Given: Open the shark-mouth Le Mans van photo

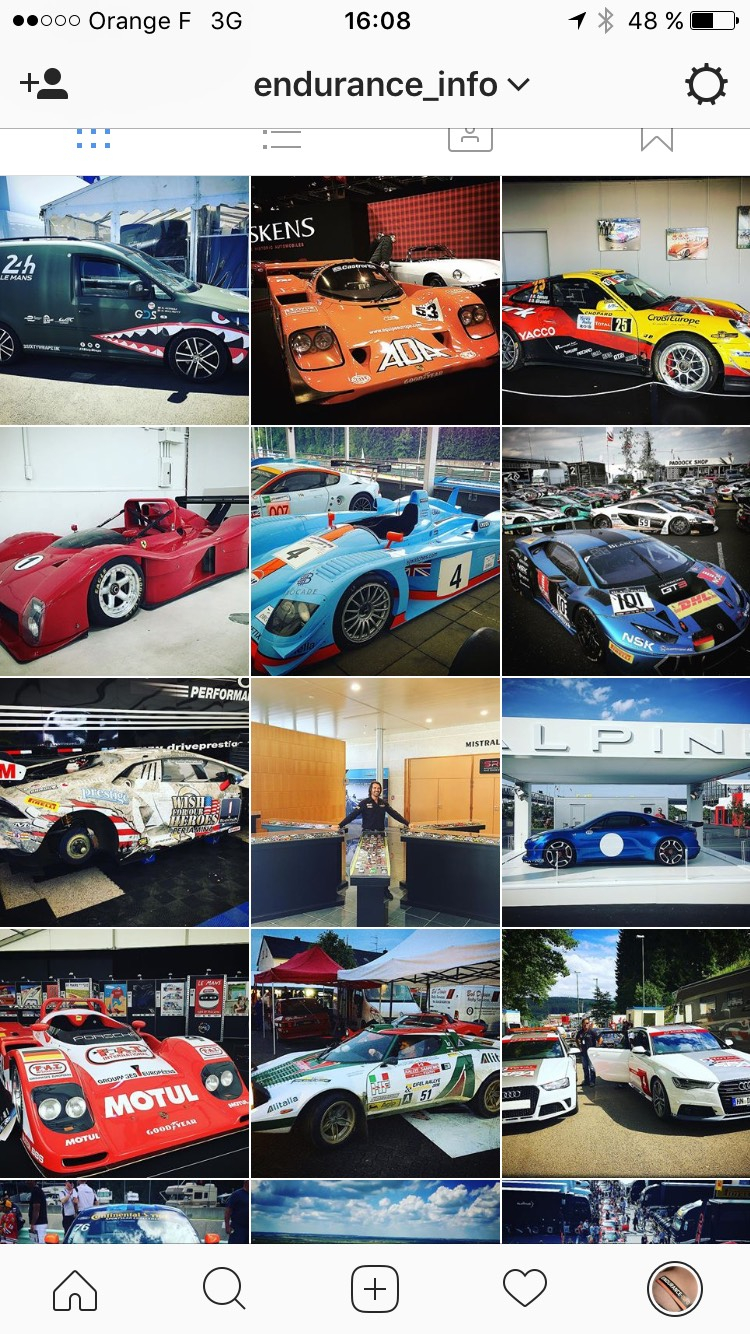Looking at the screenshot, I should pyautogui.click(x=124, y=300).
